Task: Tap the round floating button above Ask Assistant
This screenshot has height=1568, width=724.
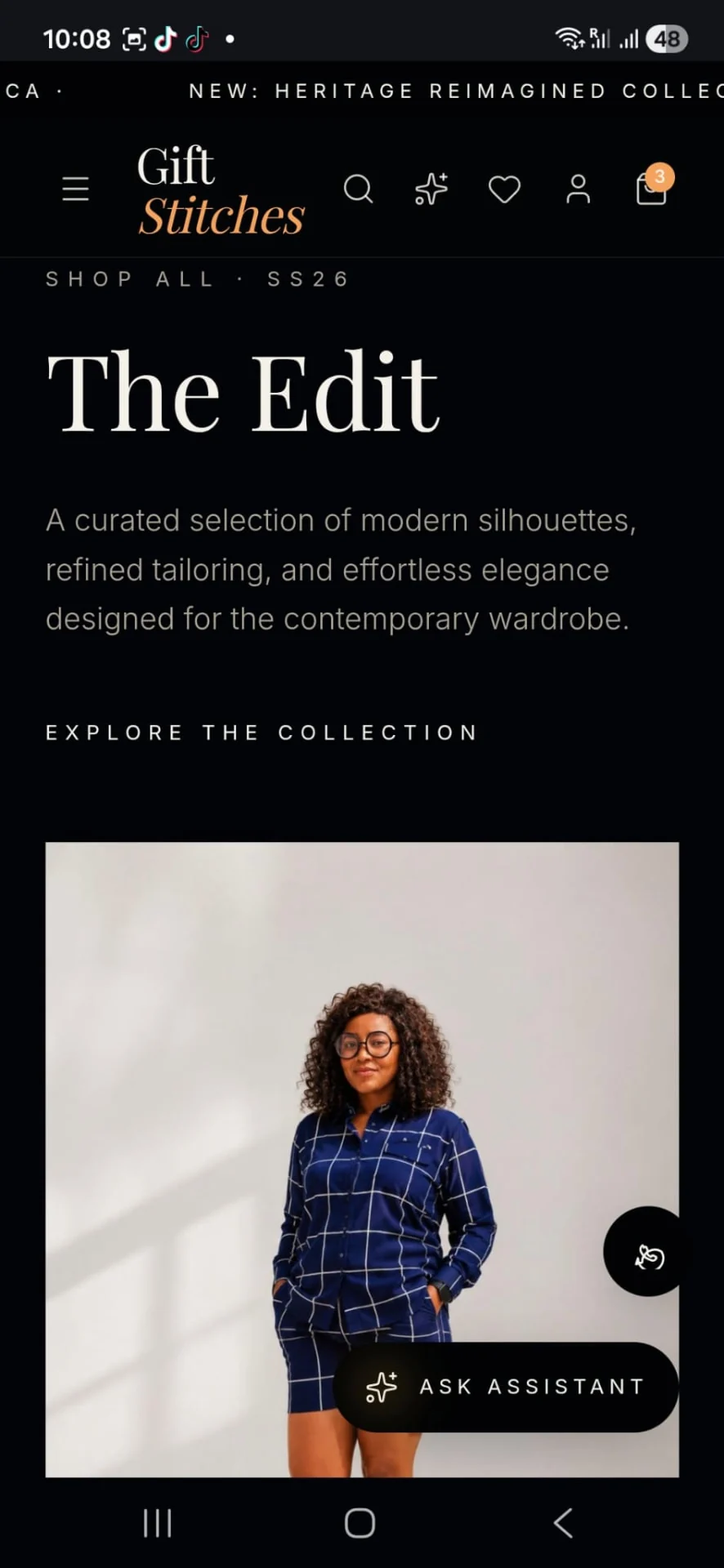Action: [648, 1251]
